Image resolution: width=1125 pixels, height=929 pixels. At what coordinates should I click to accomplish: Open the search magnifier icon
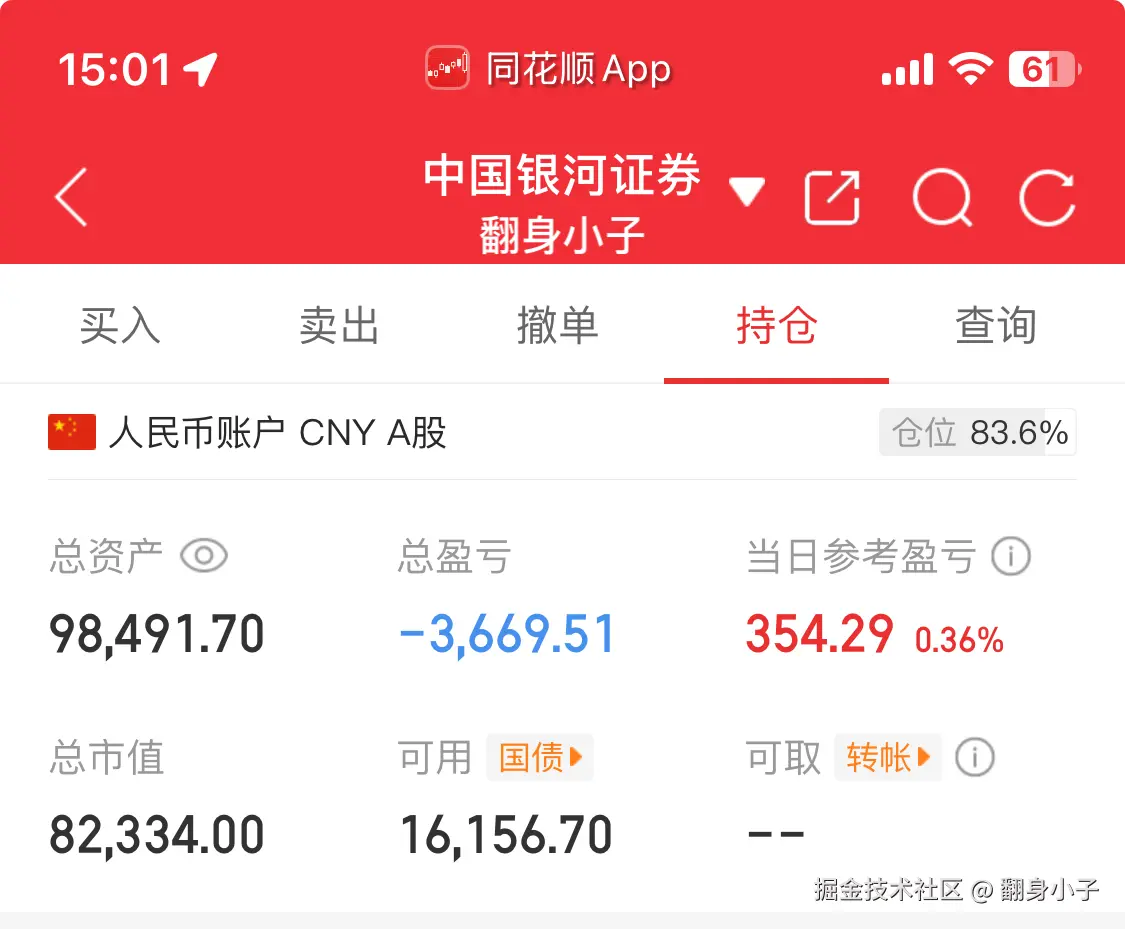coord(942,197)
